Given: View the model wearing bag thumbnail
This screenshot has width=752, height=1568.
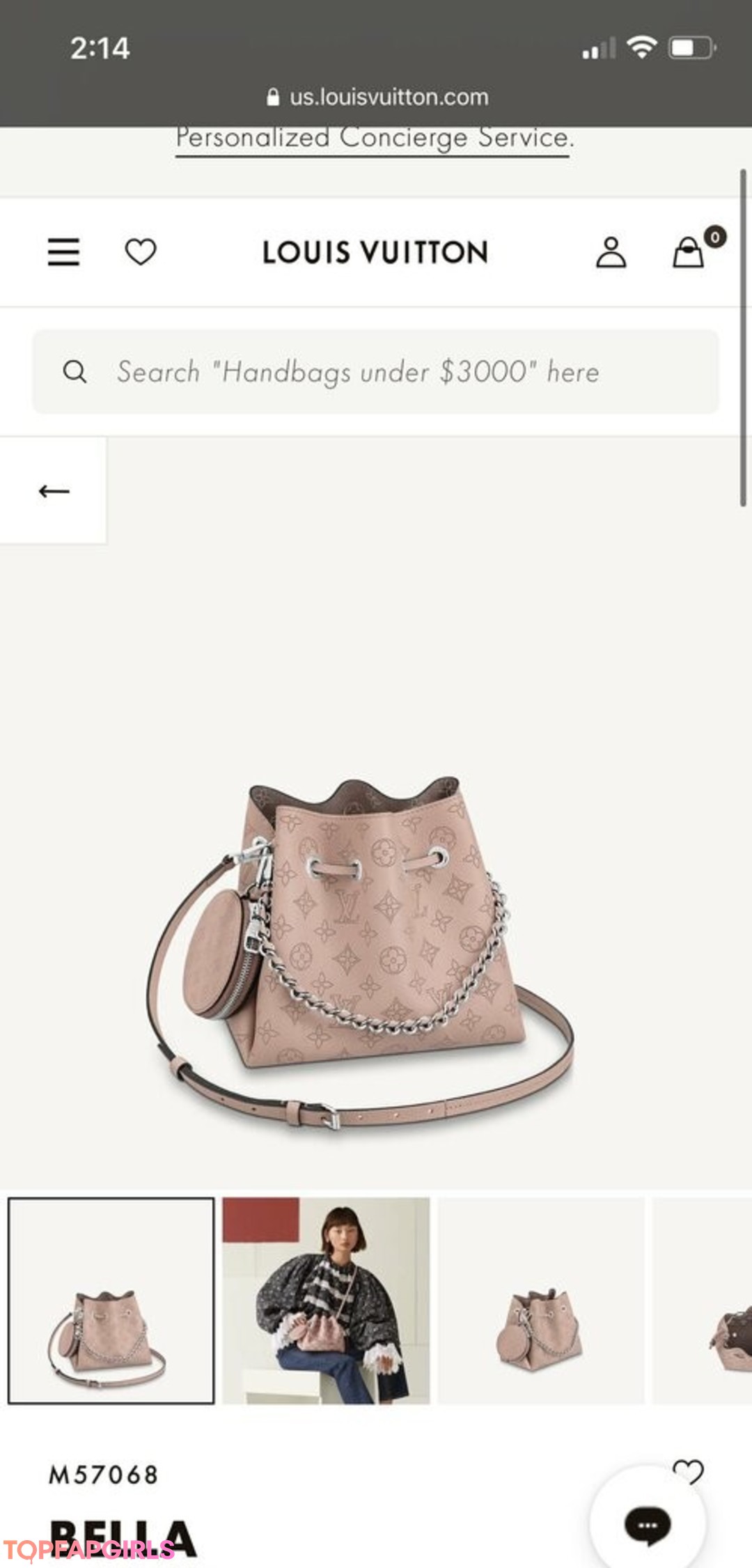Looking at the screenshot, I should [326, 1301].
